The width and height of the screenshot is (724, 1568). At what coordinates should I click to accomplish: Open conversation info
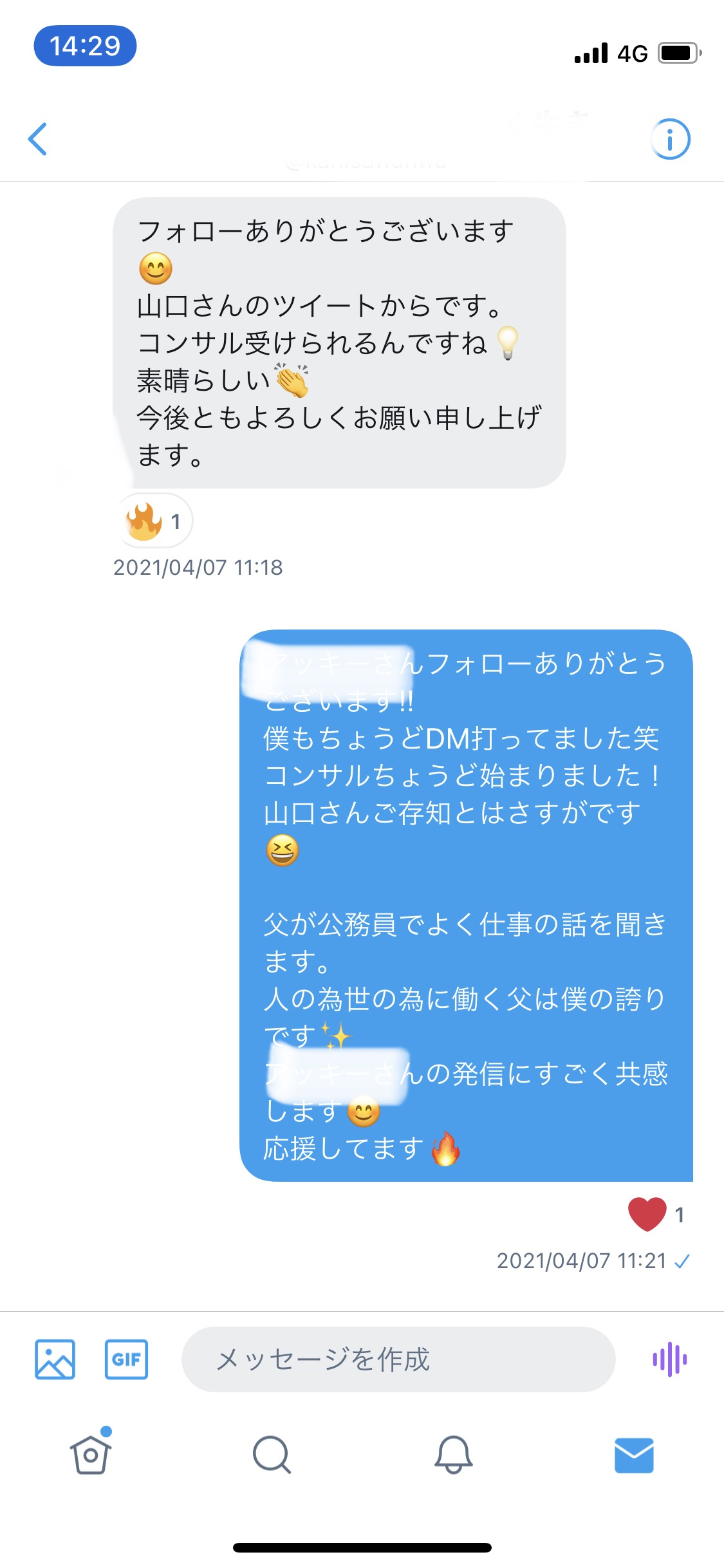pyautogui.click(x=670, y=139)
